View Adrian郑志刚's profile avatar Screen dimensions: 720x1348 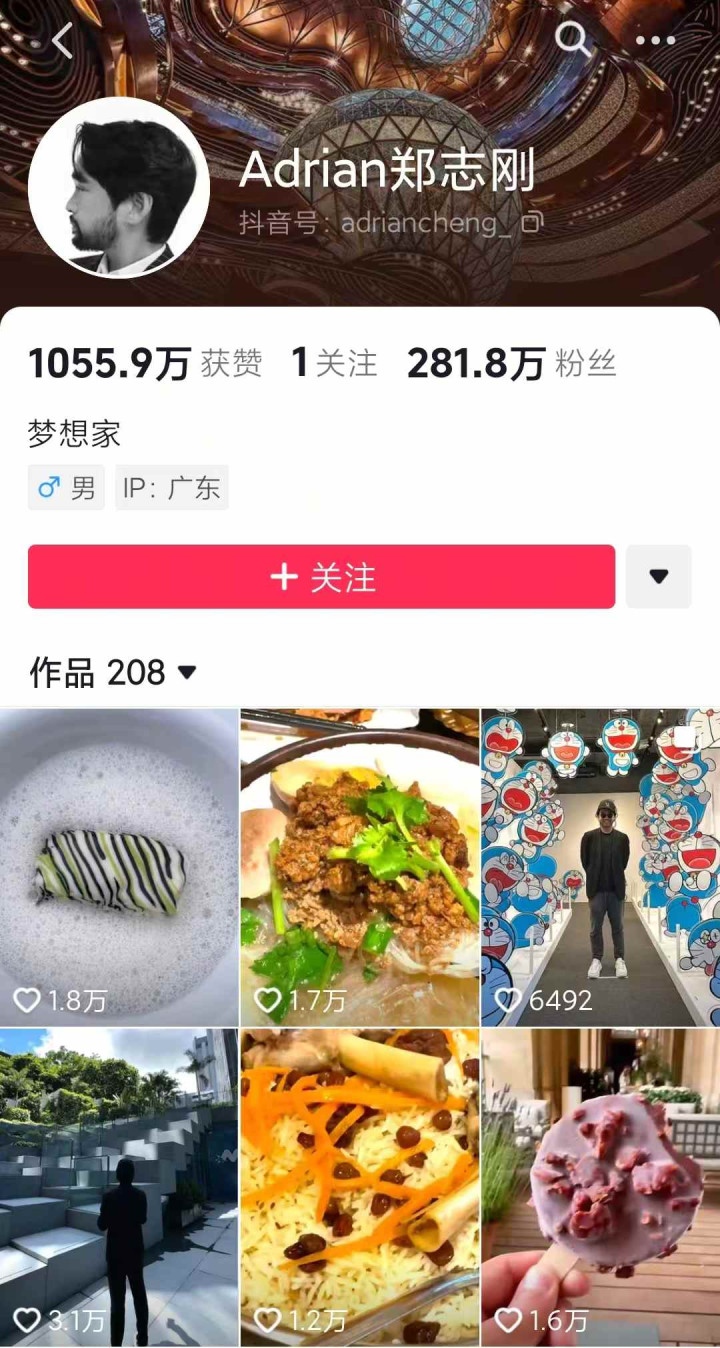click(x=119, y=187)
